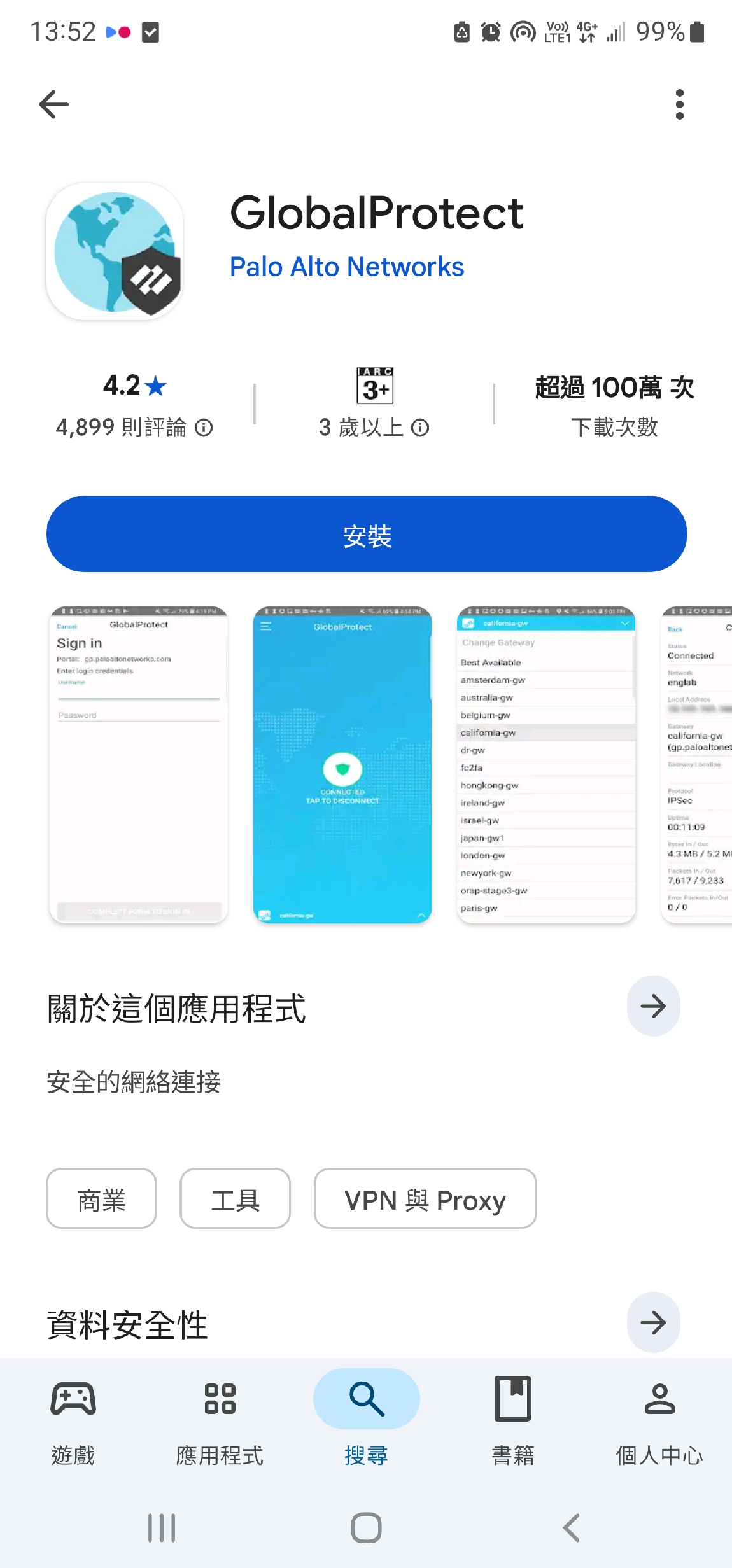Open developer Palo Alto Networks page
732x1568 pixels.
[347, 267]
